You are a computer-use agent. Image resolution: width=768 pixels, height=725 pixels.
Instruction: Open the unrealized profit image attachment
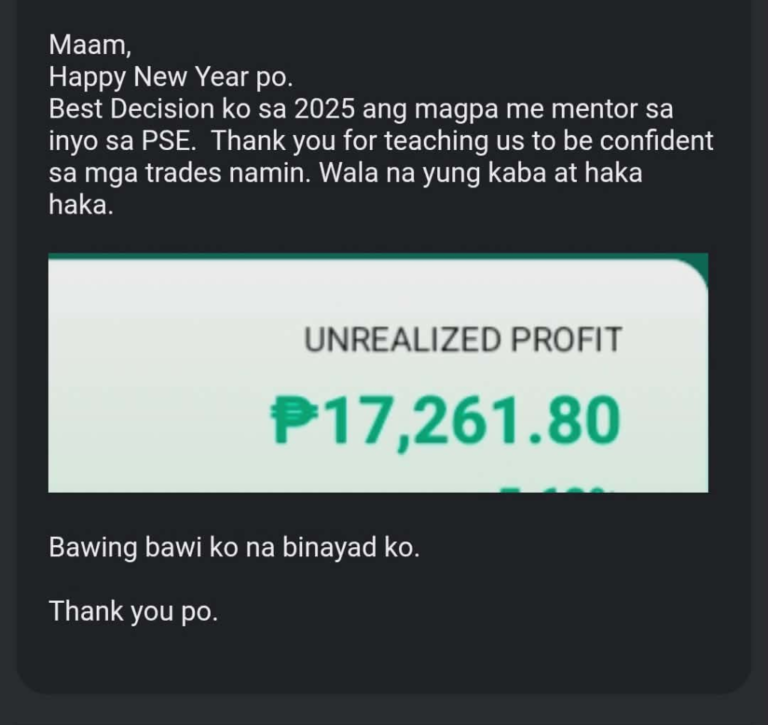point(378,373)
